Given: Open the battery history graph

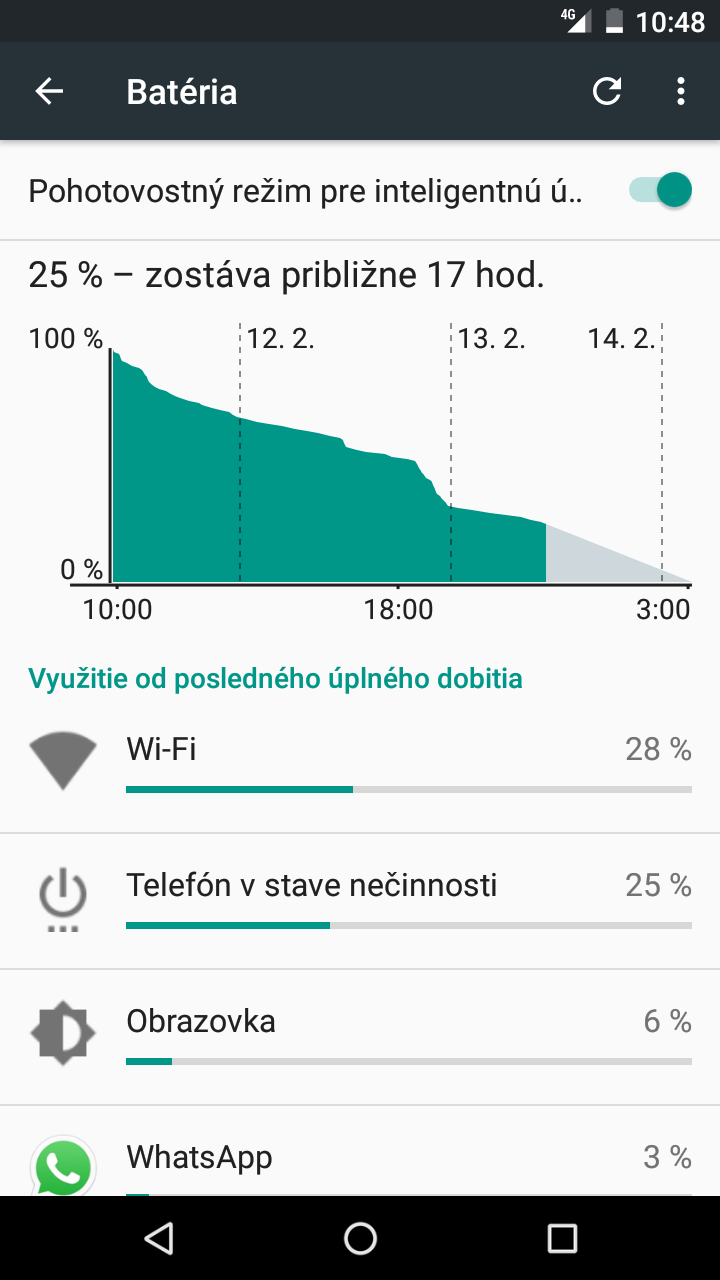Looking at the screenshot, I should 360,440.
